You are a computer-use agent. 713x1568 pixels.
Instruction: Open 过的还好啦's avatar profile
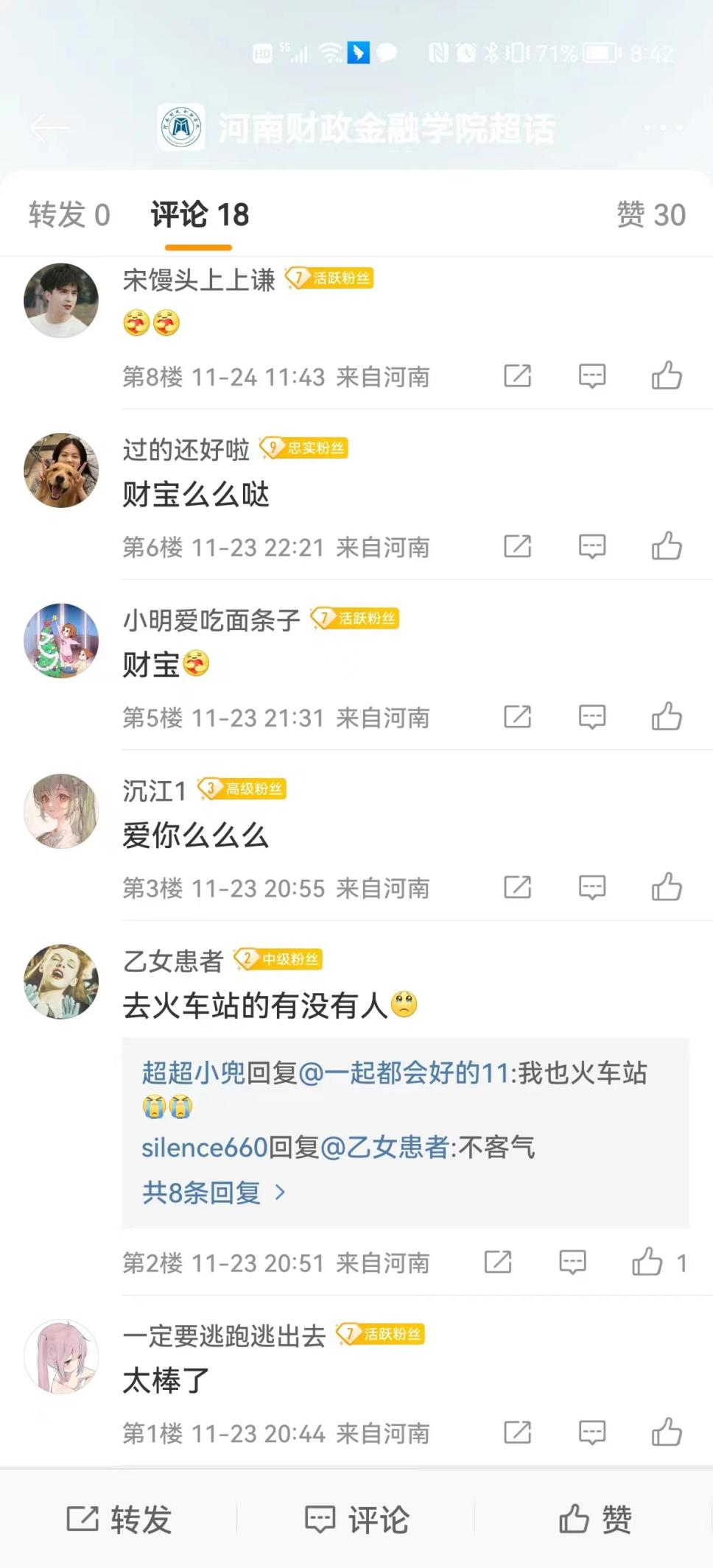(x=61, y=470)
